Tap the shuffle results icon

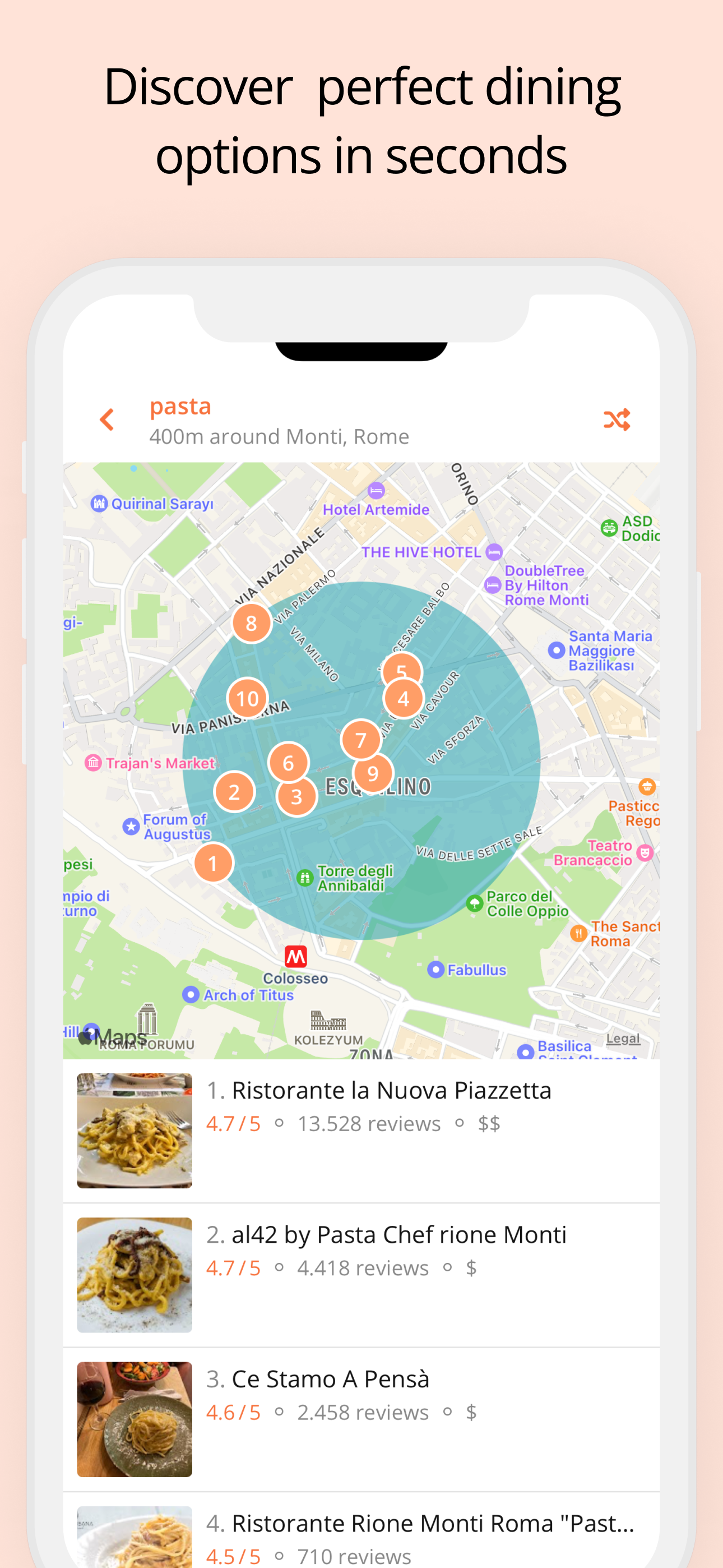tap(617, 419)
